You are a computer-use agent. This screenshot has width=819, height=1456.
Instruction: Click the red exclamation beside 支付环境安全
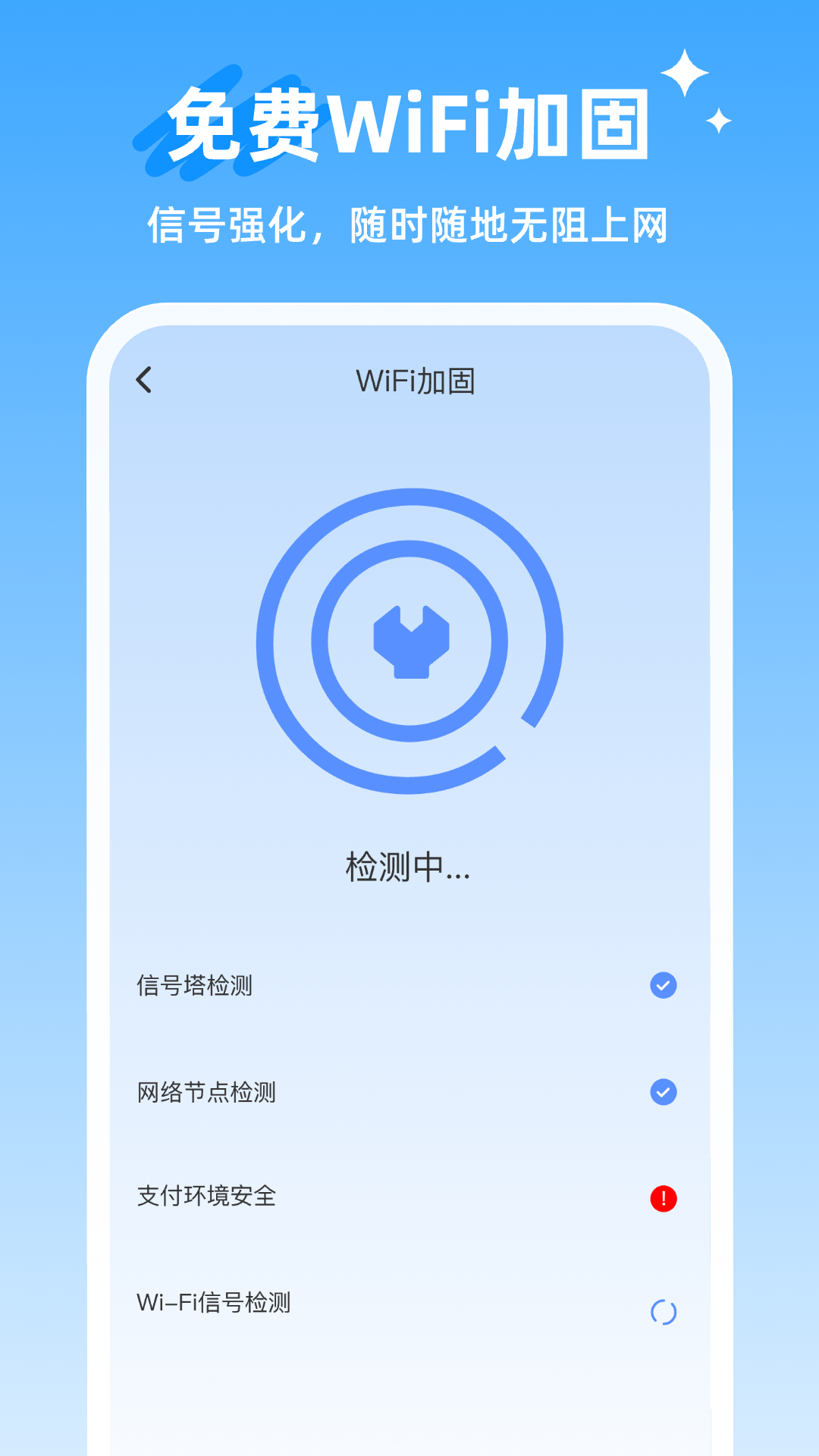(x=664, y=1198)
